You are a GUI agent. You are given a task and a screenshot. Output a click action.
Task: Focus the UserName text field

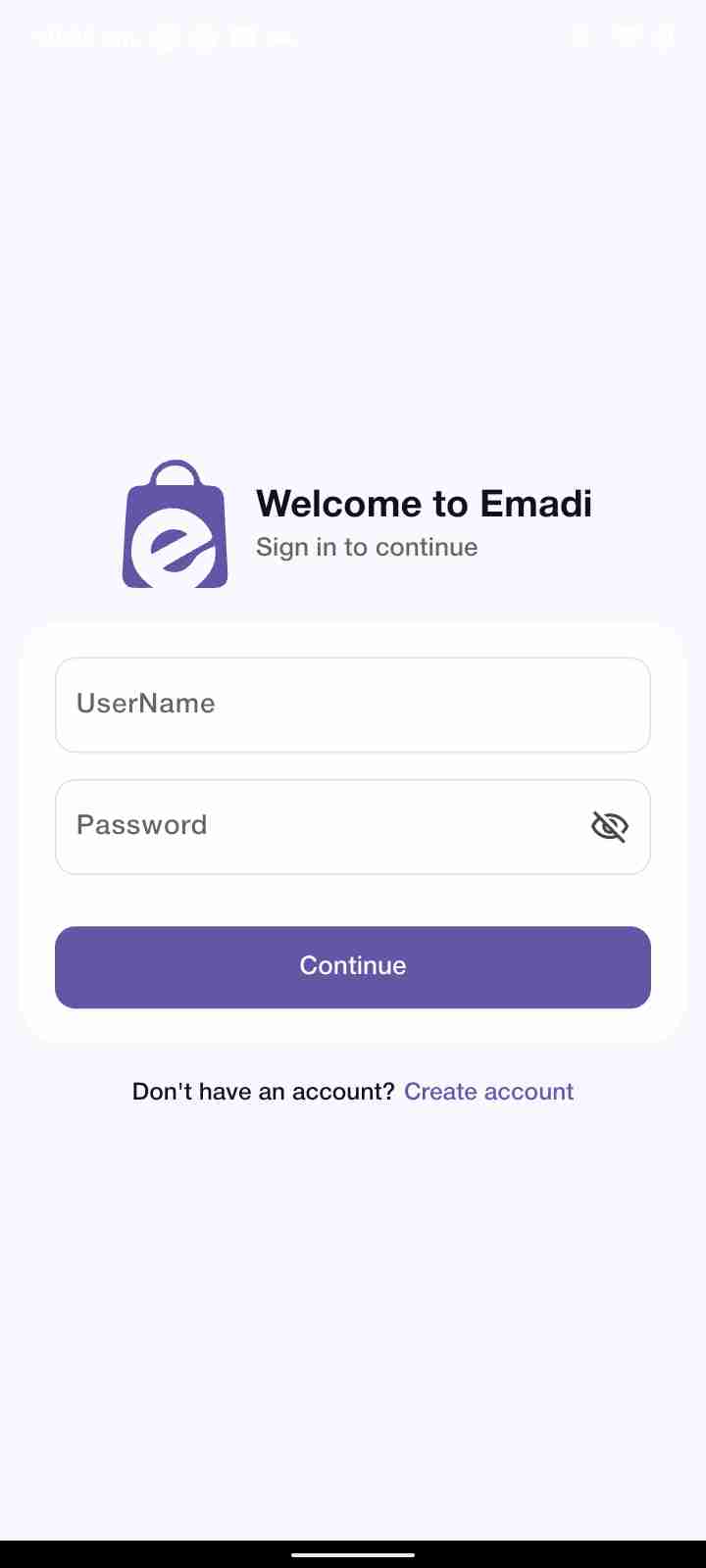[x=353, y=705]
